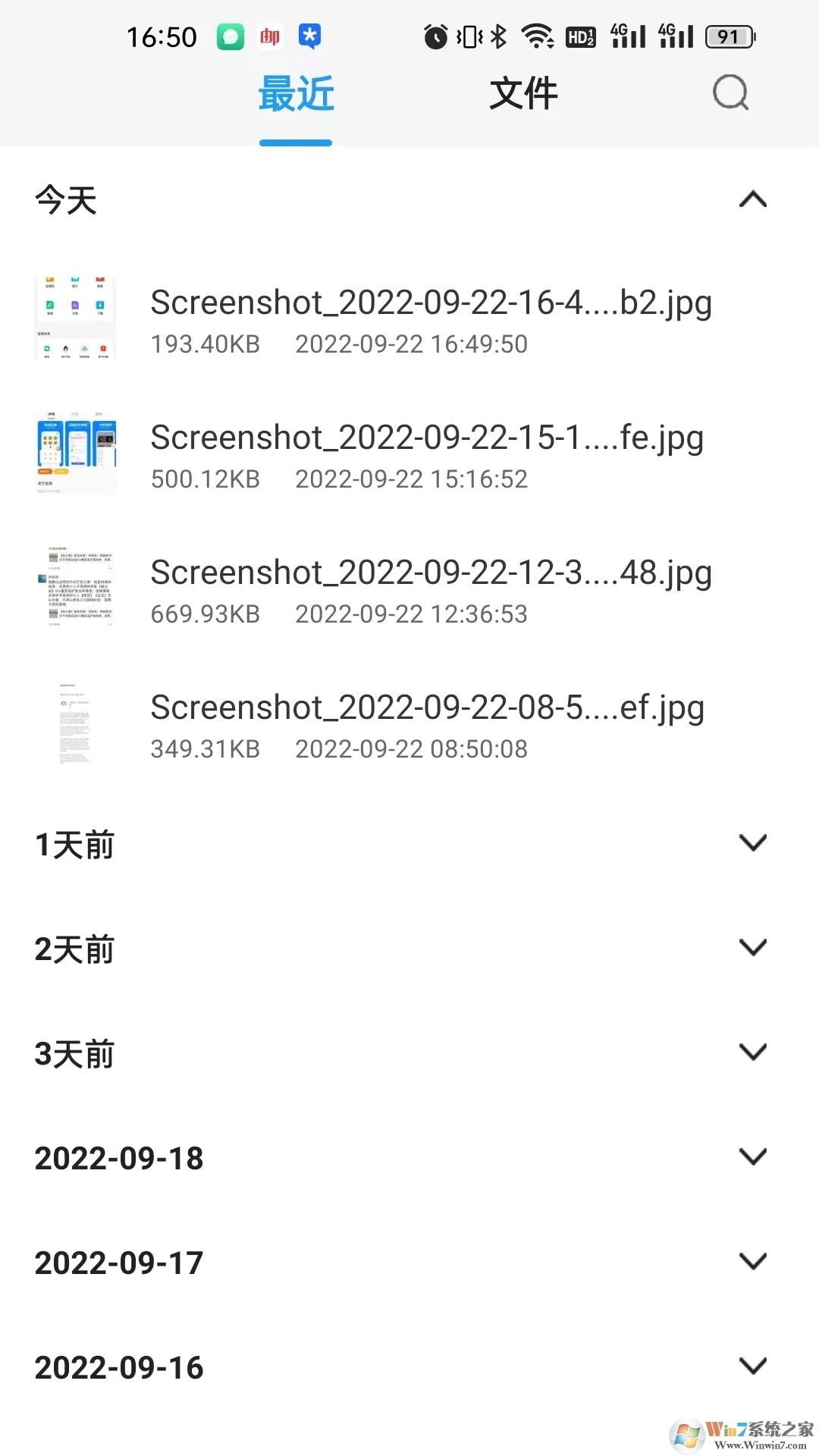Viewport: 819px width, 1456px height.
Task: Tap the Bluetooth status icon
Action: click(x=499, y=35)
